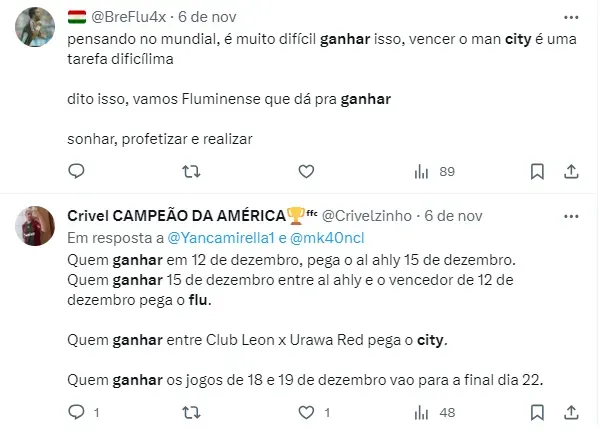This screenshot has width=600, height=431.
Task: Retweet BreFlu4x's post
Action: point(192,171)
